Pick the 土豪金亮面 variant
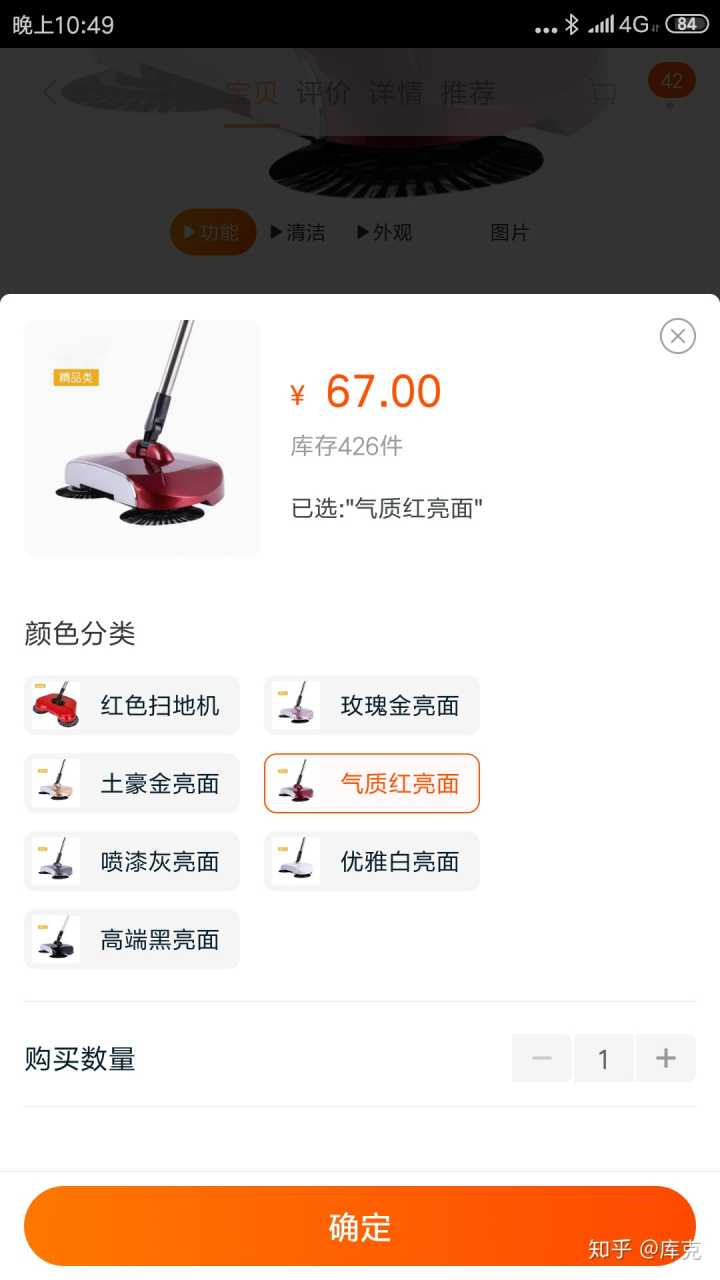720x1280 pixels. [x=132, y=783]
